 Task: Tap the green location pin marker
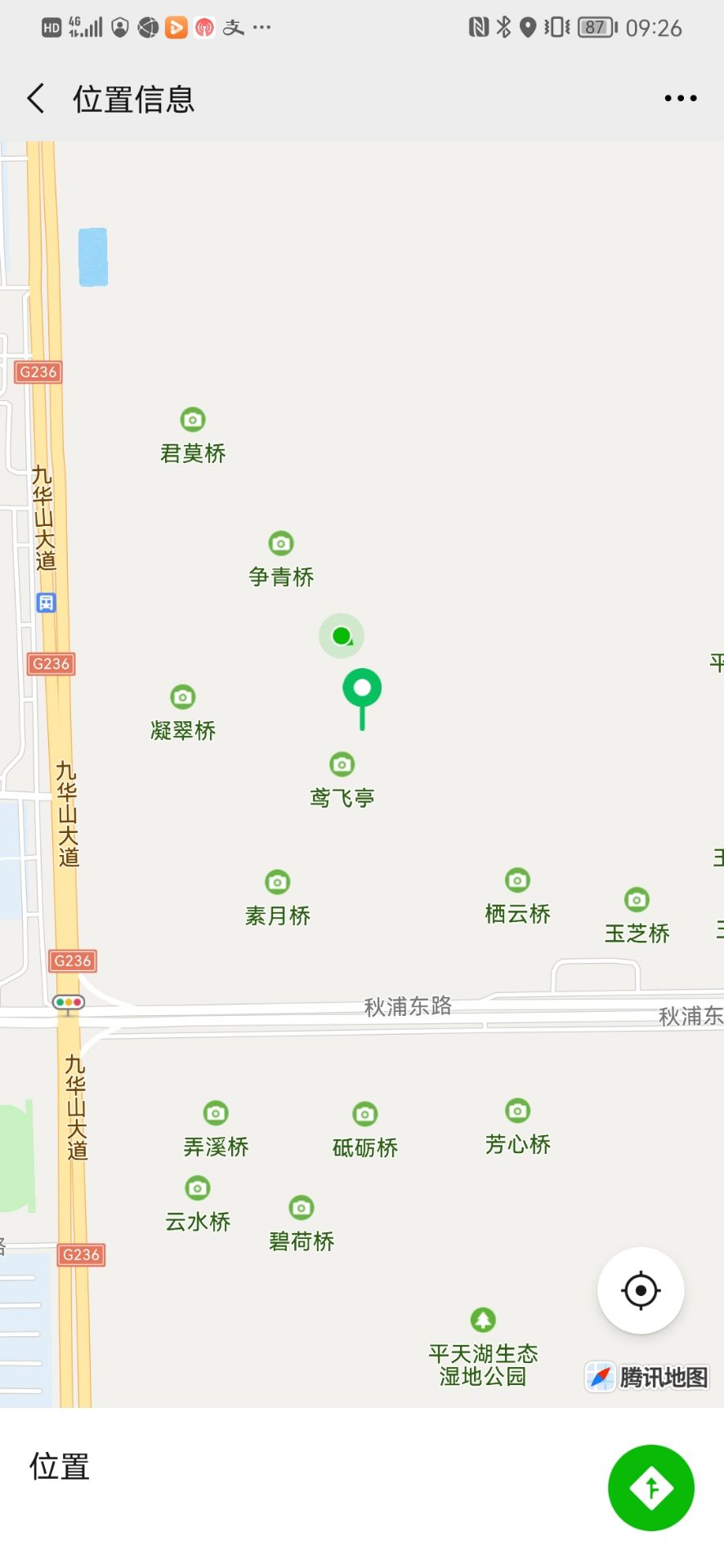point(362,690)
